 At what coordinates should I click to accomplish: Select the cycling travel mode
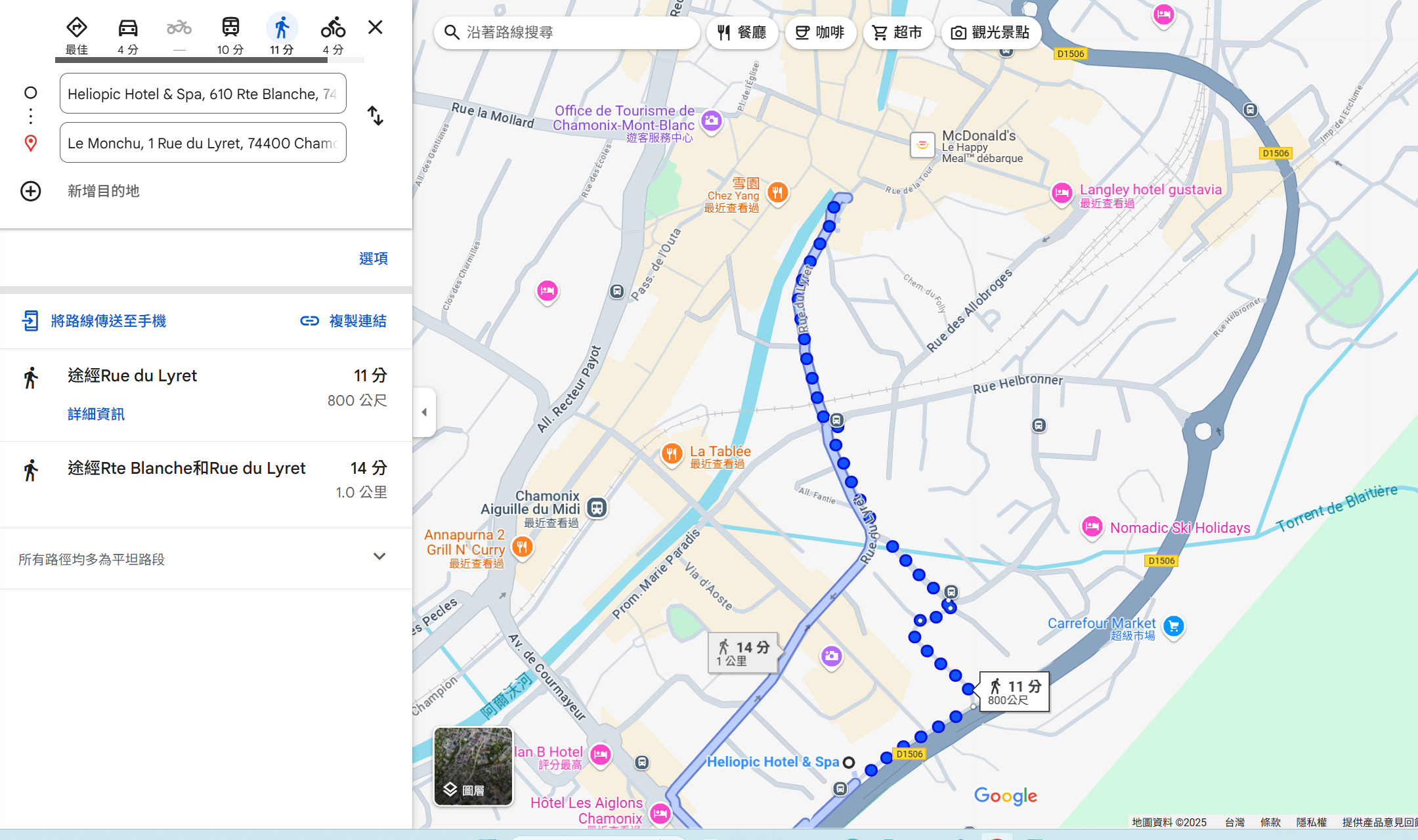333,34
